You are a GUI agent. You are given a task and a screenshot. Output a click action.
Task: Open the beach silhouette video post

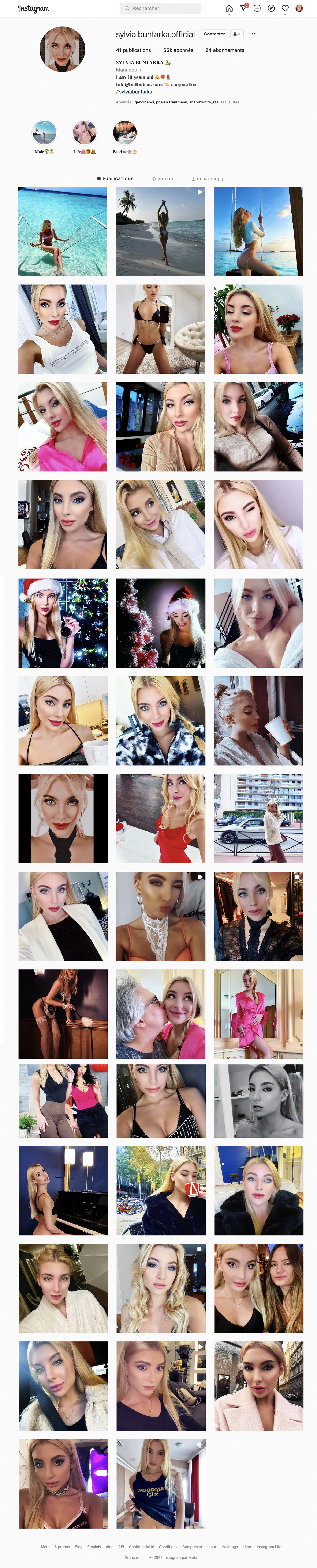(x=160, y=231)
